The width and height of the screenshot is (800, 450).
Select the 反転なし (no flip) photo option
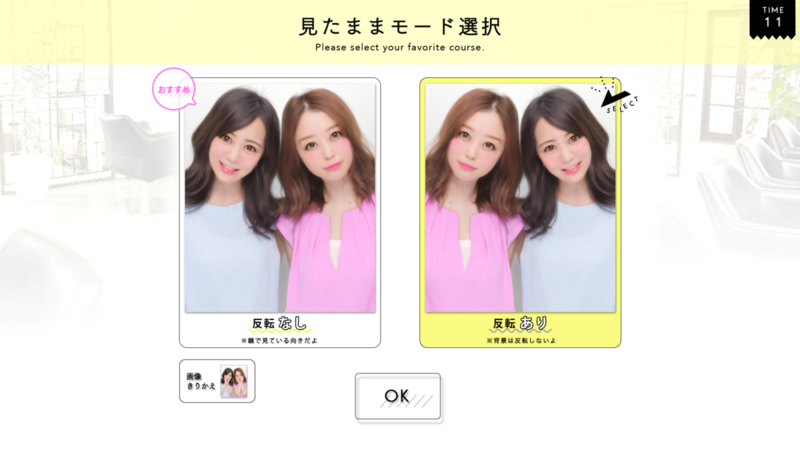[280, 212]
